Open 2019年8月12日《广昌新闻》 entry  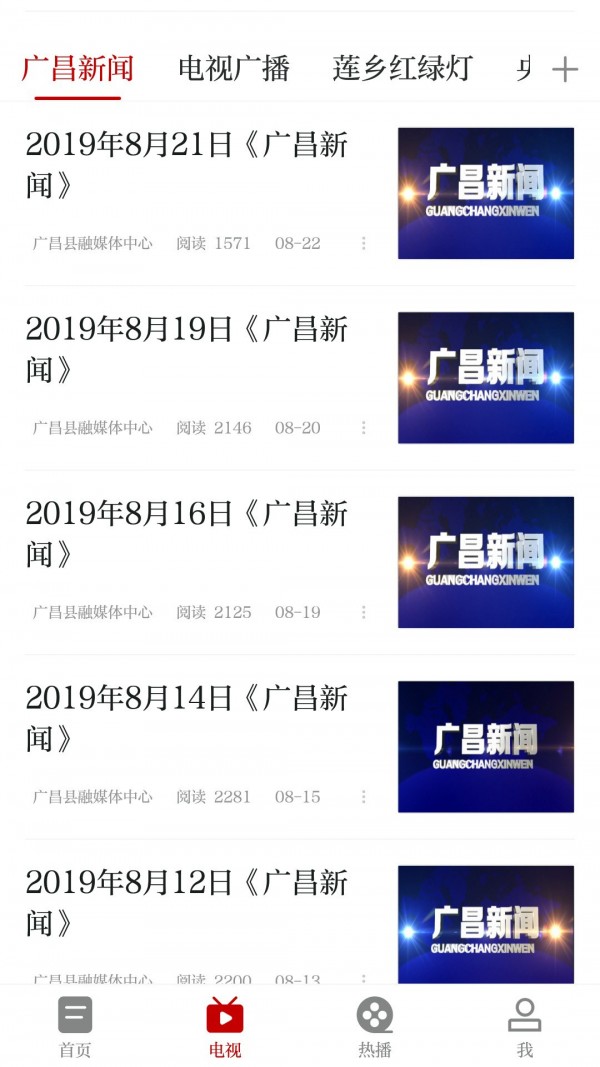(x=186, y=901)
